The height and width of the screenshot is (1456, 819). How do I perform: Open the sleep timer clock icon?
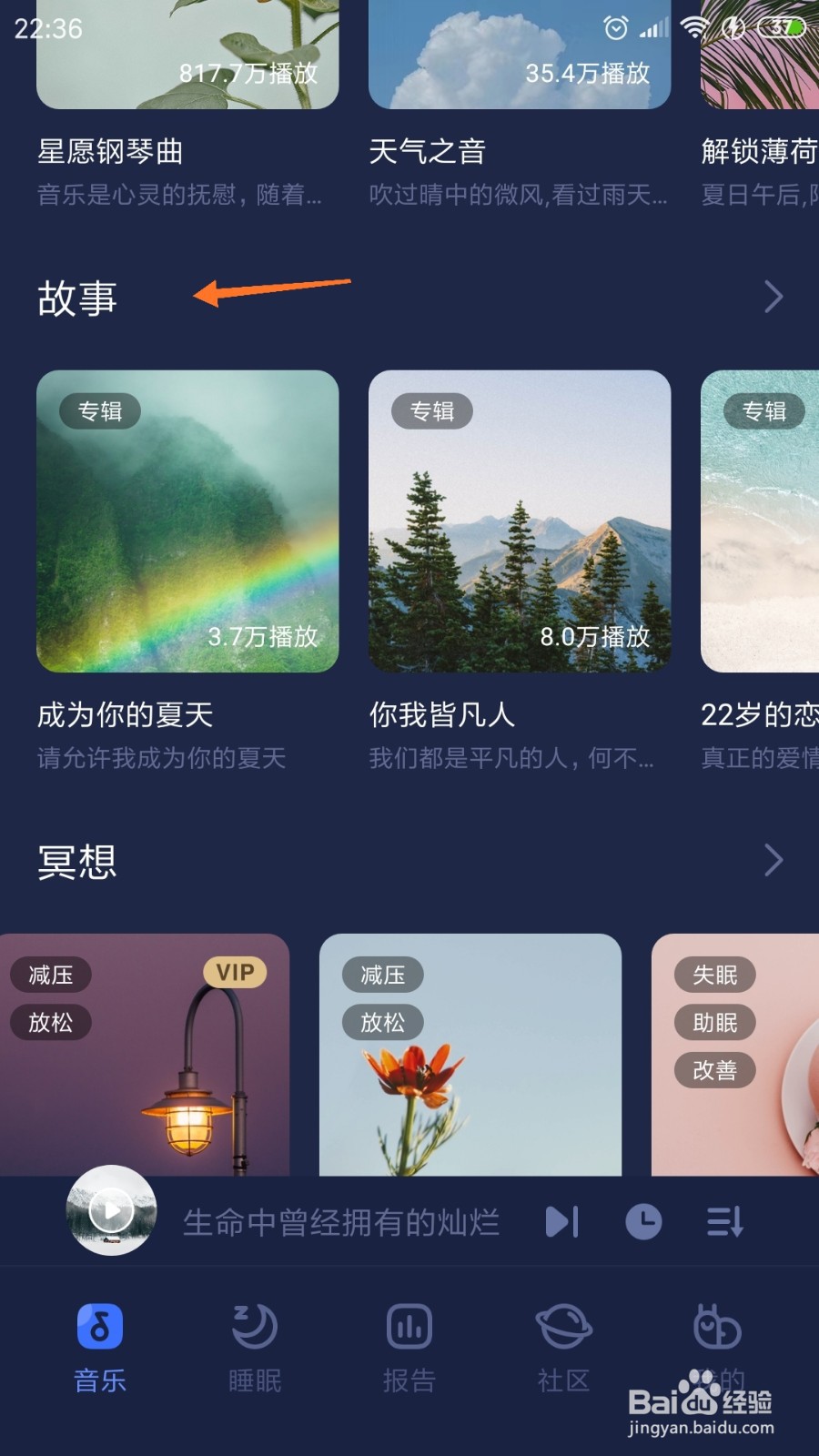point(642,1222)
